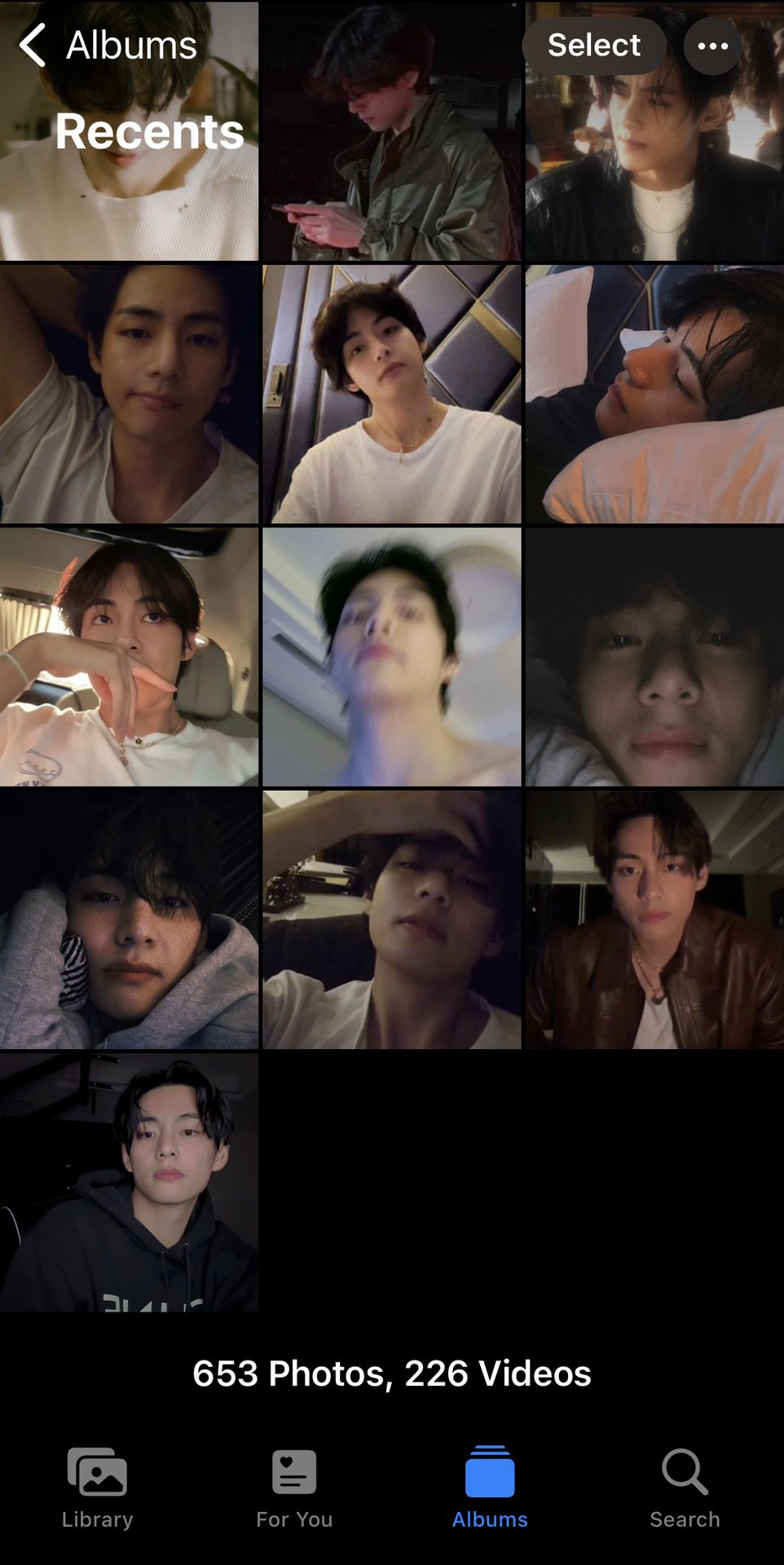The image size is (784, 1565).
Task: Open the dark close-up face photo
Action: click(x=654, y=657)
